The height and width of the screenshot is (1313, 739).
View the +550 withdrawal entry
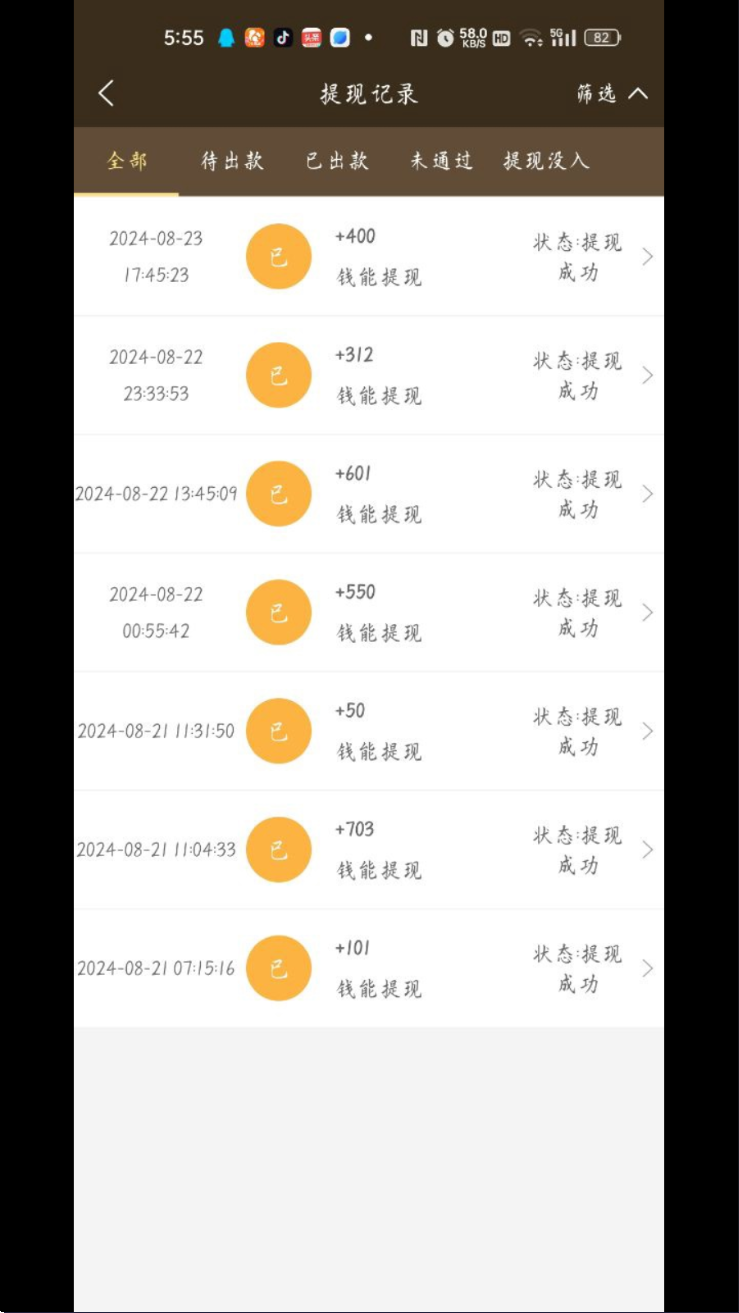[x=369, y=612]
